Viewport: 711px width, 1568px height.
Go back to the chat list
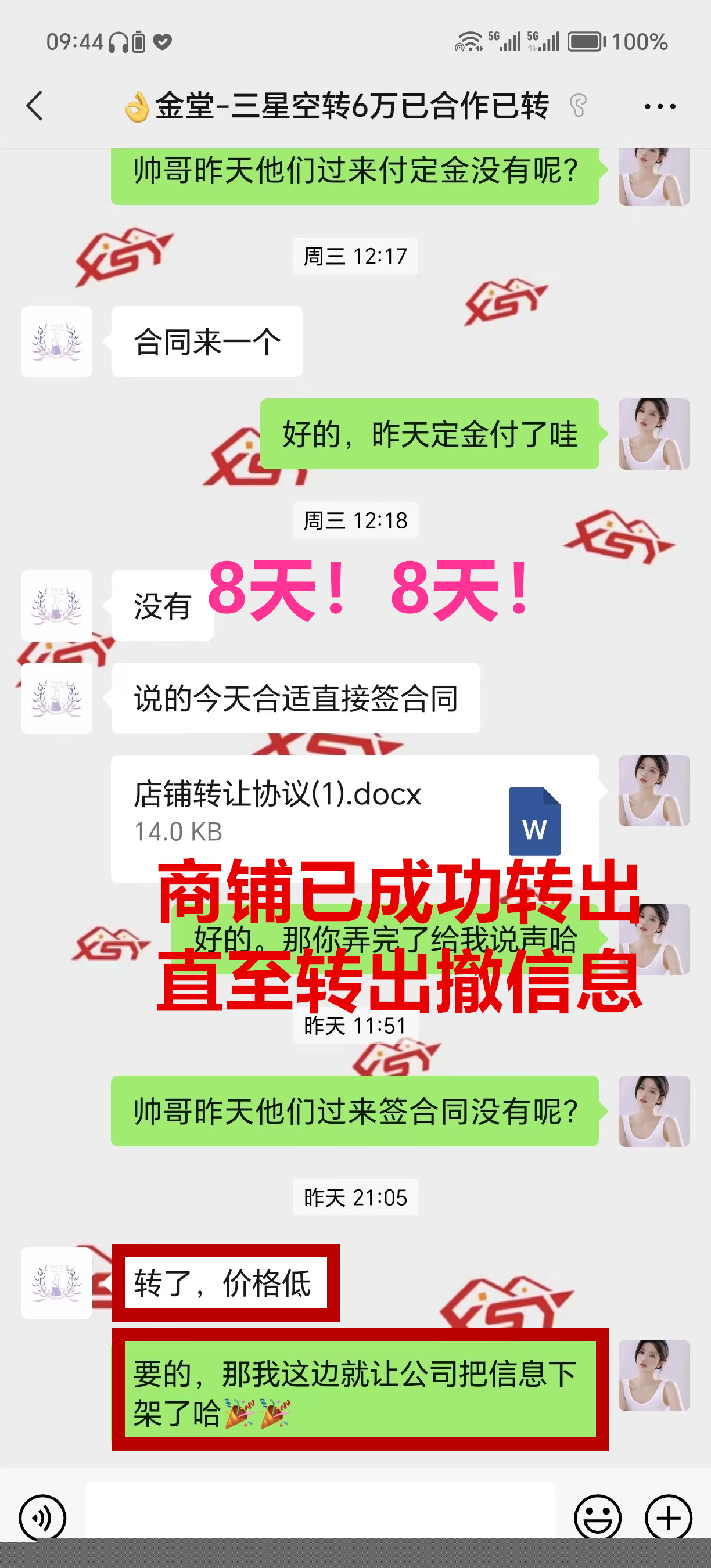click(35, 106)
